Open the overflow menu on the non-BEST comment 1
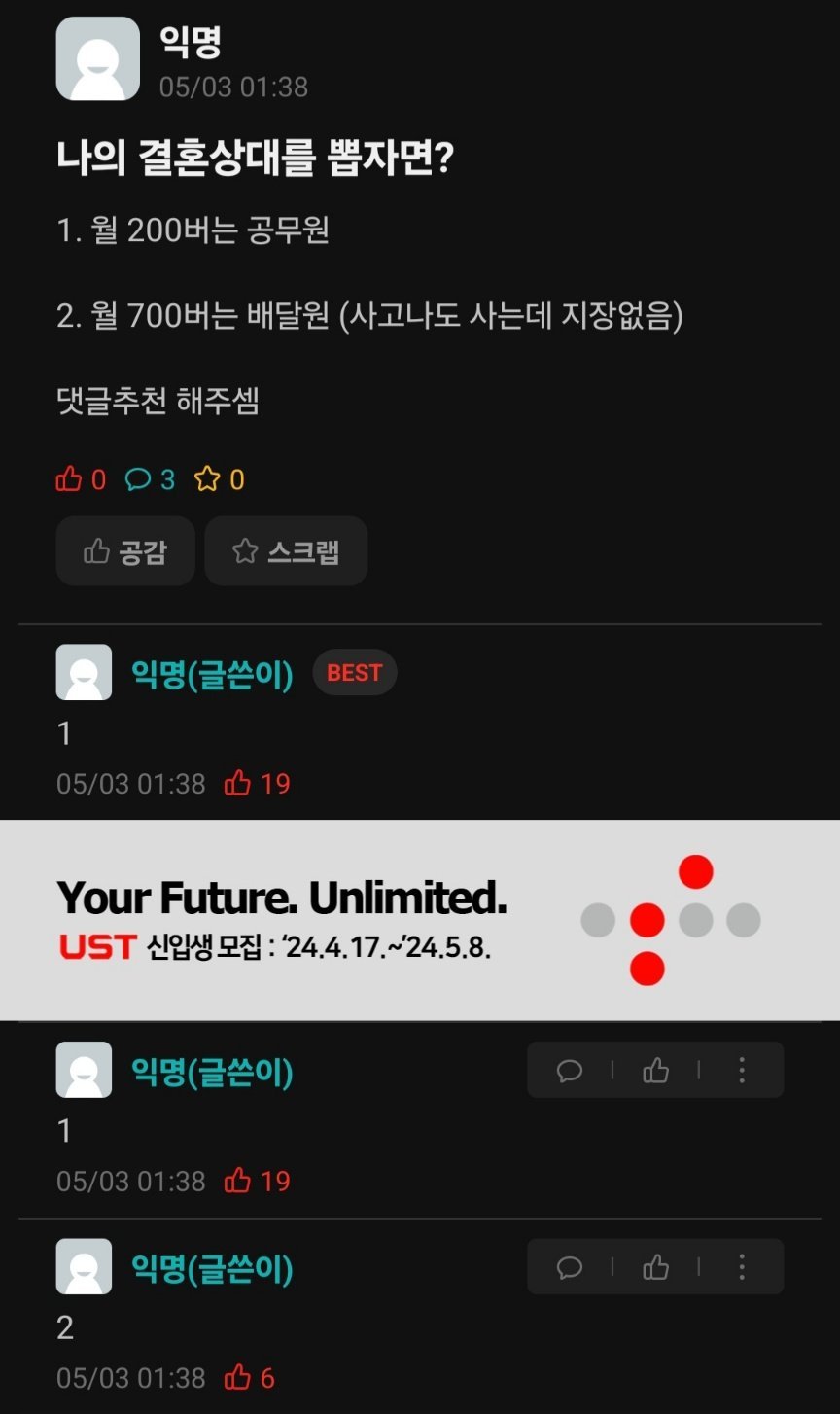The image size is (840, 1414). coord(742,1071)
